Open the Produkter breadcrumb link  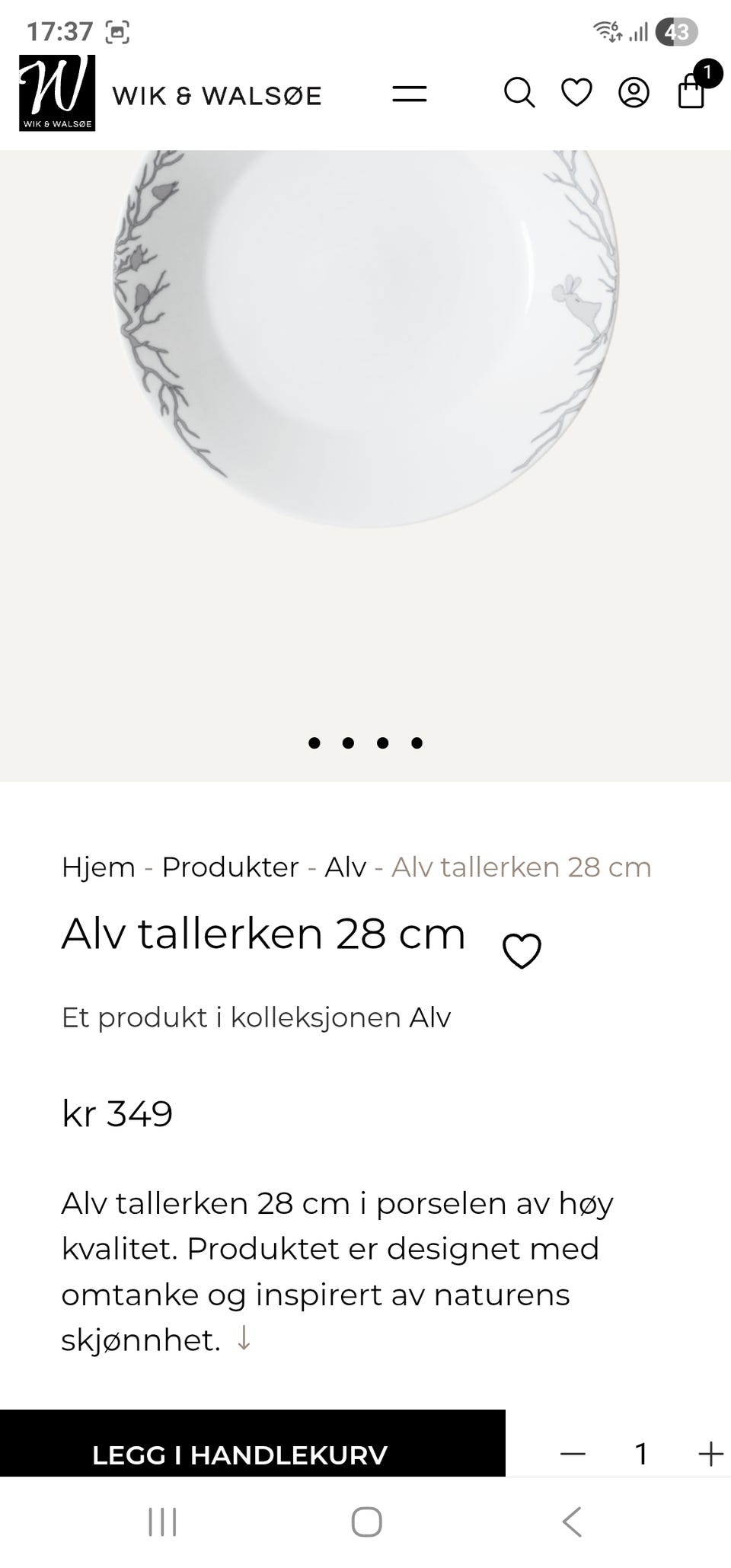230,867
